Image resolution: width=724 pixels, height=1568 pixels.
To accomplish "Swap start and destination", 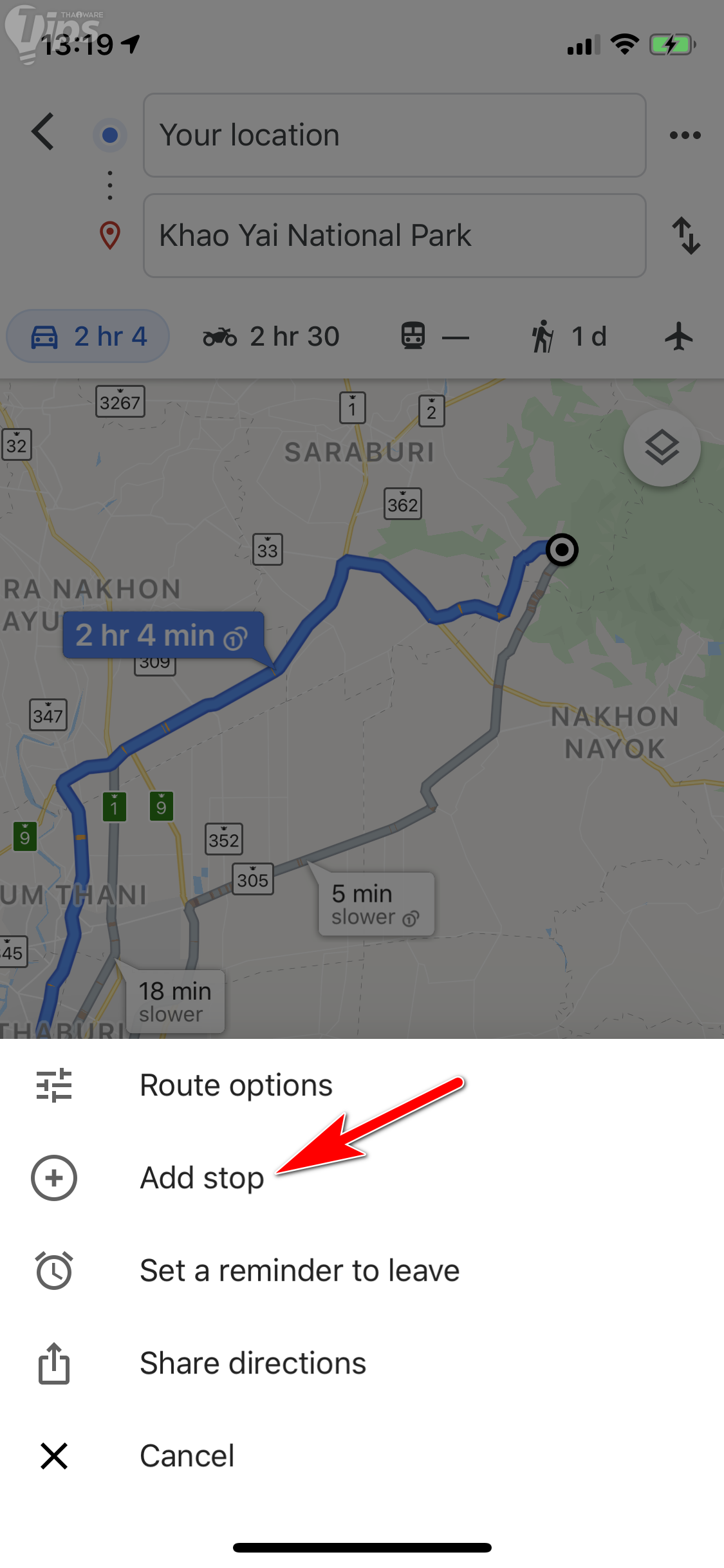I will 686,236.
